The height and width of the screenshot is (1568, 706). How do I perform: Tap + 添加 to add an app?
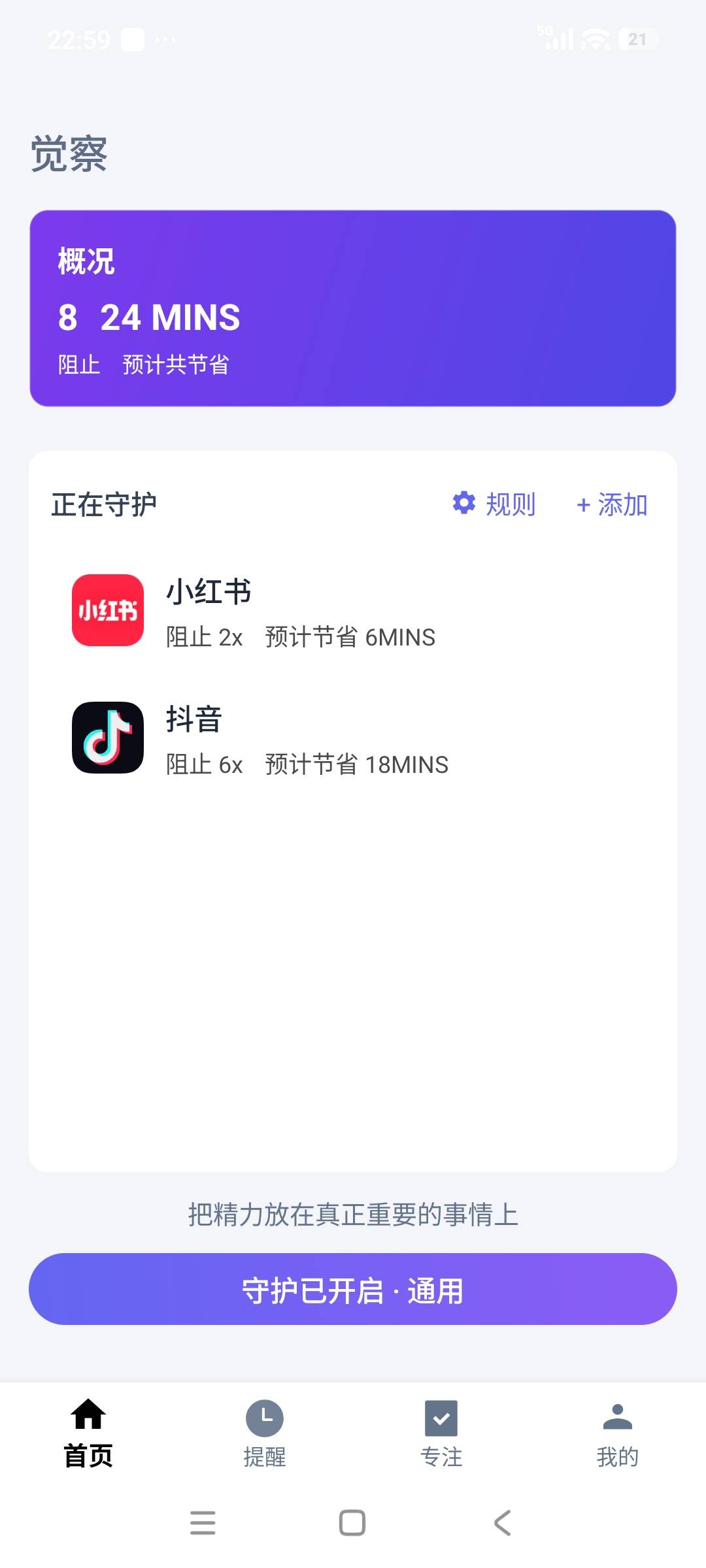pos(611,504)
